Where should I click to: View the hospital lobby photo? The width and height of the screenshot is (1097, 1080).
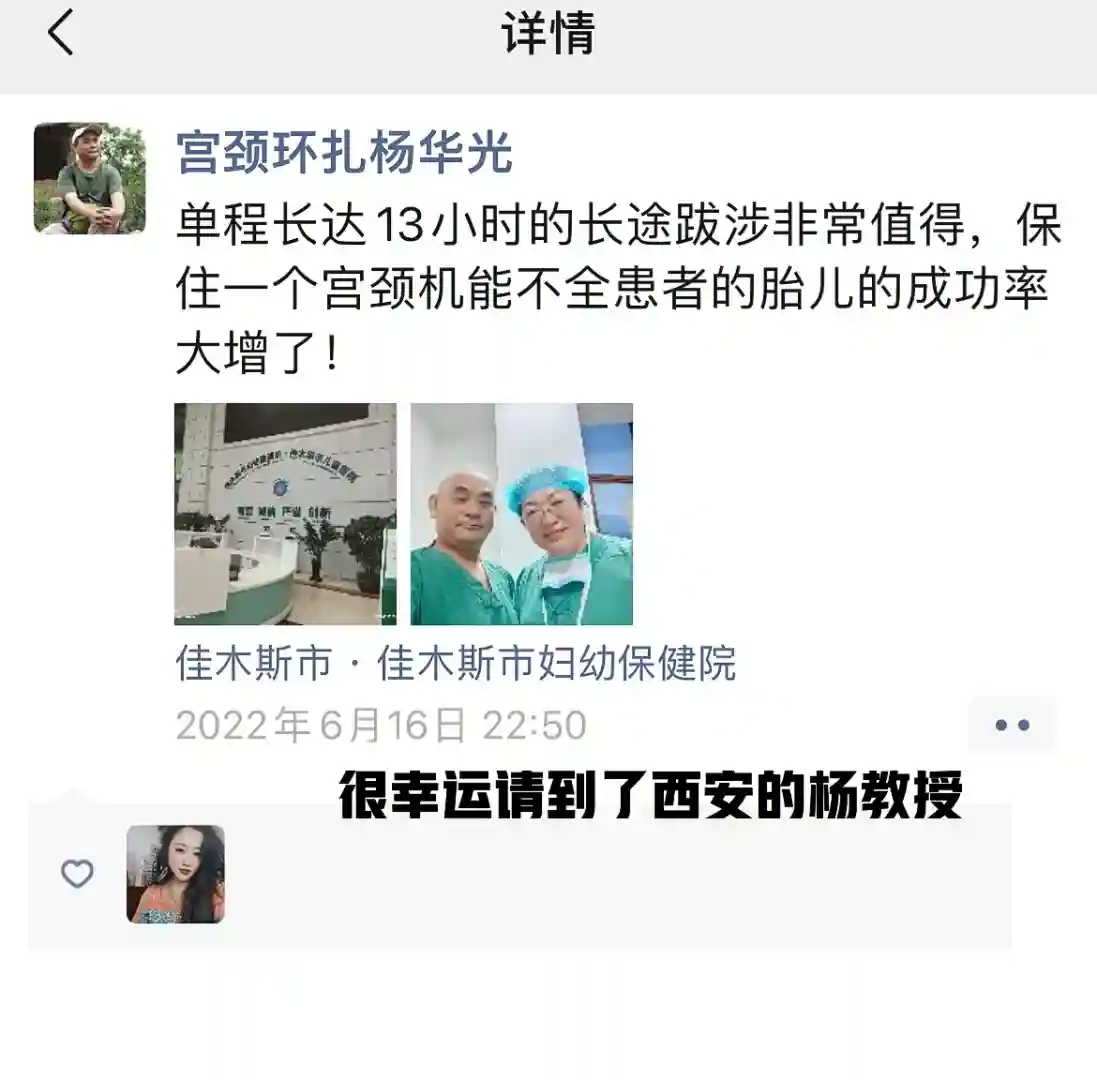point(285,514)
